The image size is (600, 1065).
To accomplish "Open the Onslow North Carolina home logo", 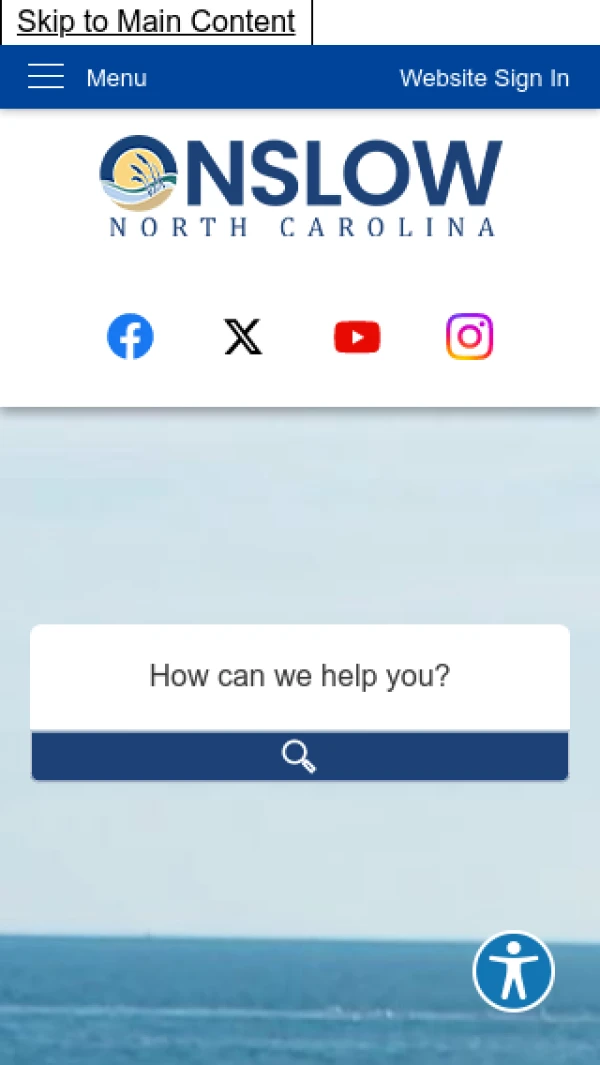I will pyautogui.click(x=300, y=186).
